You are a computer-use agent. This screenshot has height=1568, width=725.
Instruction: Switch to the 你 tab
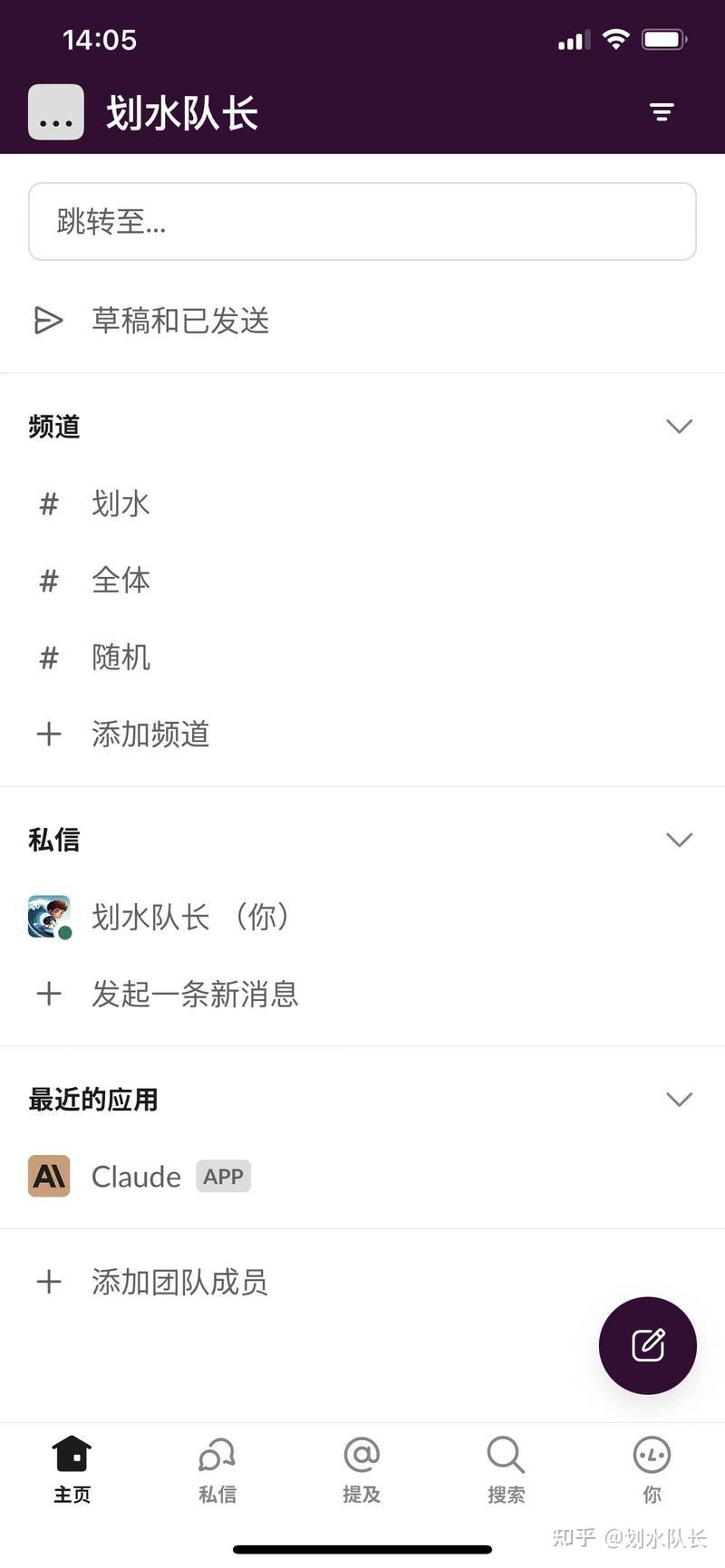tap(652, 1469)
